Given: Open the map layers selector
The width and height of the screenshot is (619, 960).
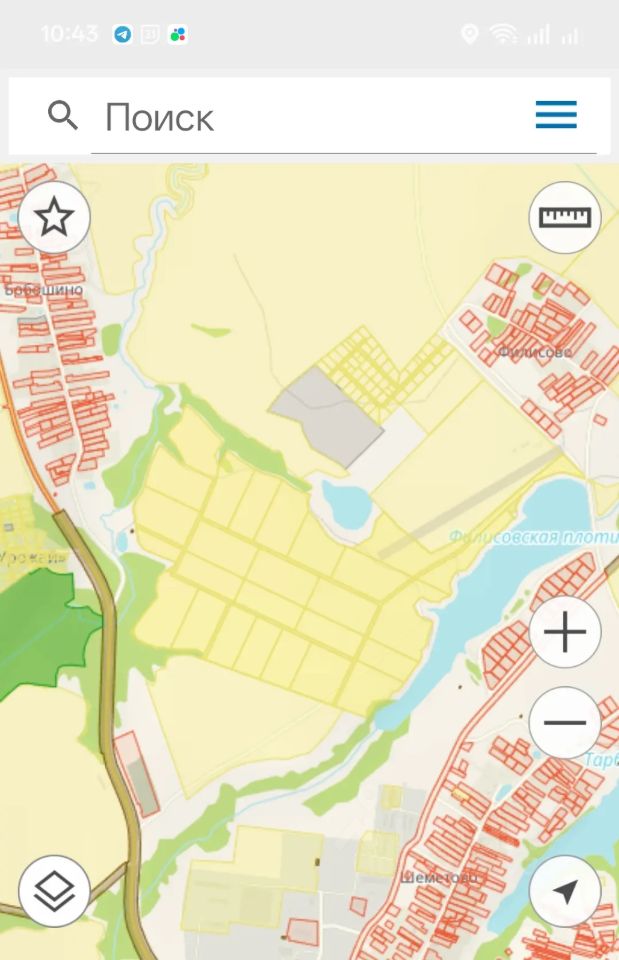Looking at the screenshot, I should pyautogui.click(x=54, y=891).
